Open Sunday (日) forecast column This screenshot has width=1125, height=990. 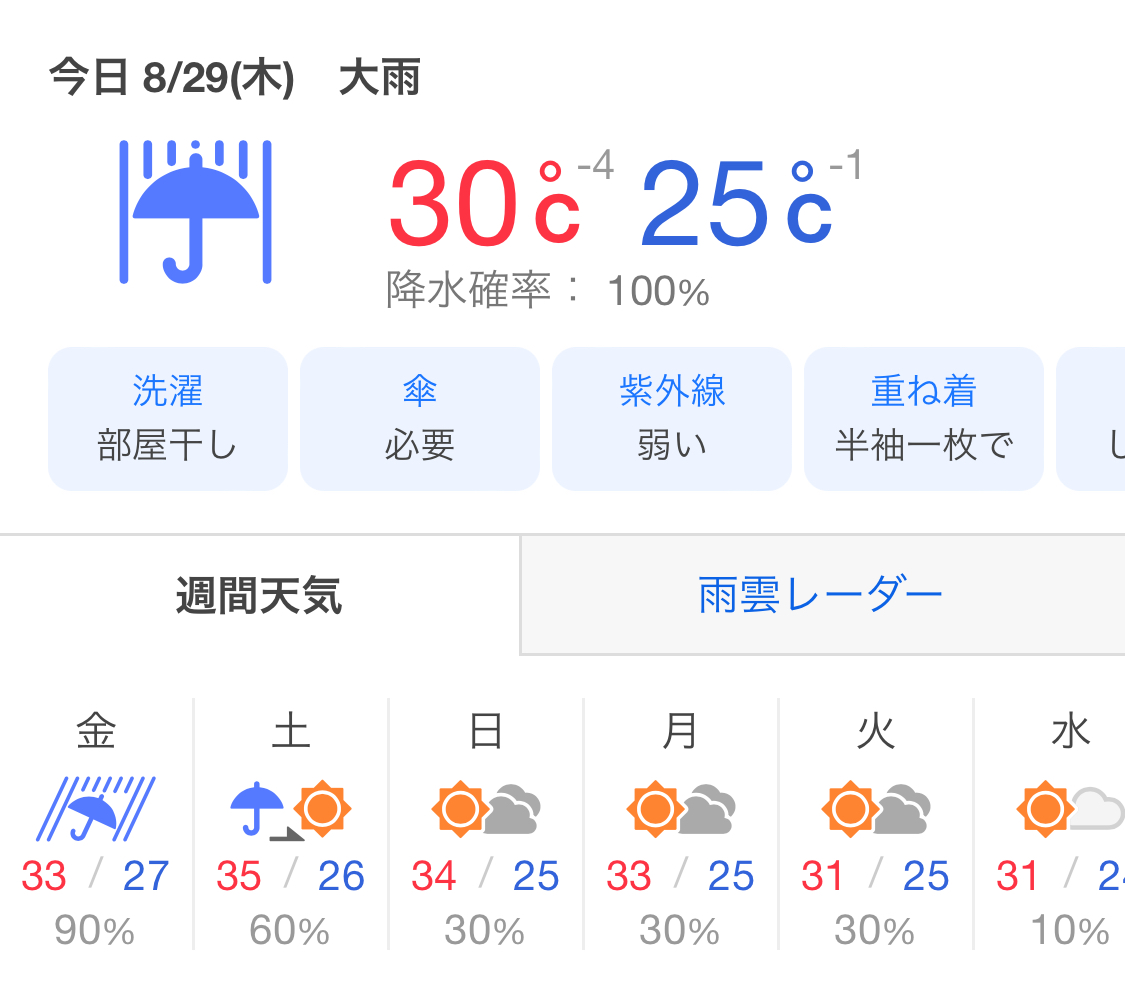coord(486,824)
